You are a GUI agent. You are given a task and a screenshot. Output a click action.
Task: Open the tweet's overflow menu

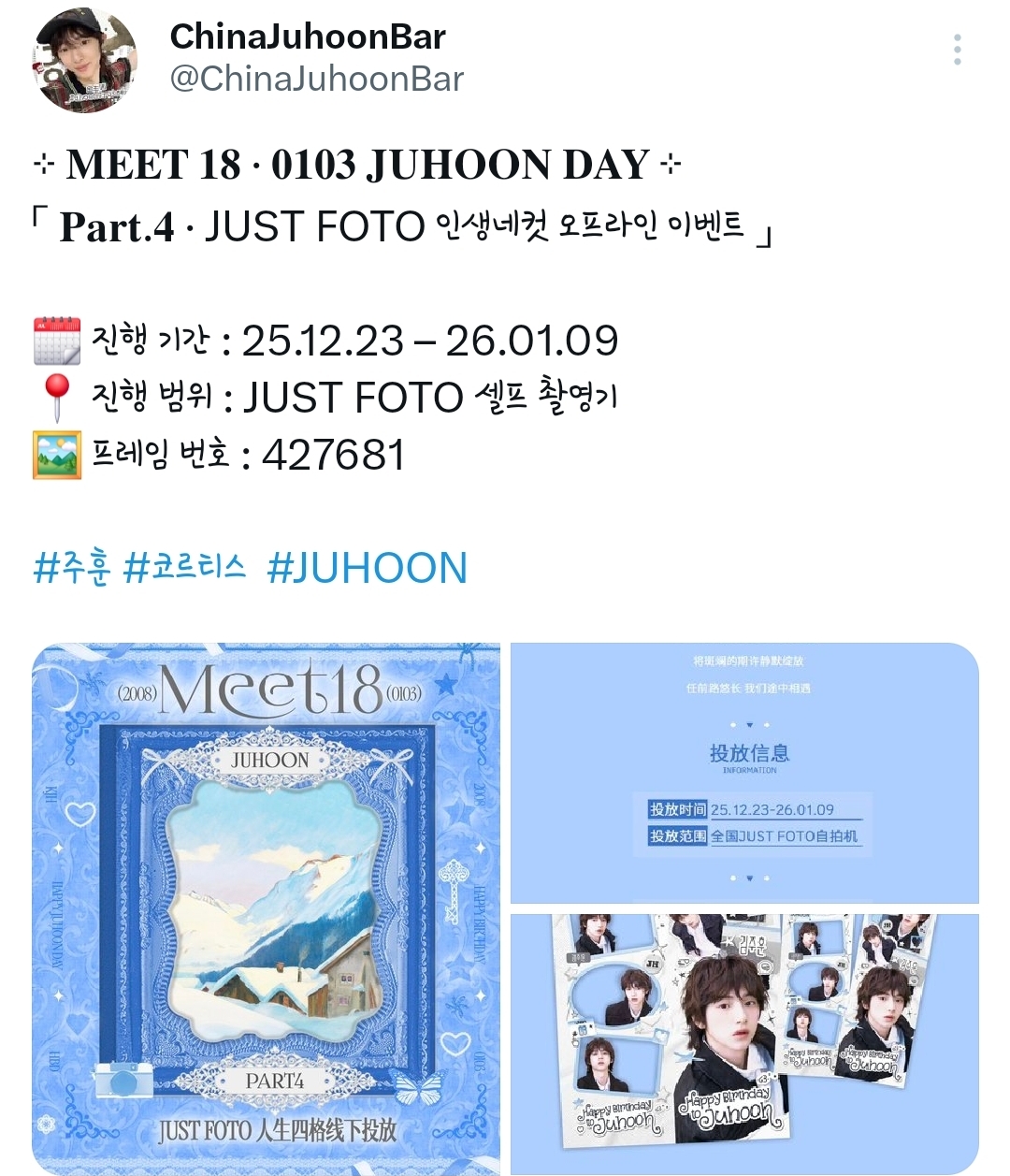pyautogui.click(x=957, y=50)
